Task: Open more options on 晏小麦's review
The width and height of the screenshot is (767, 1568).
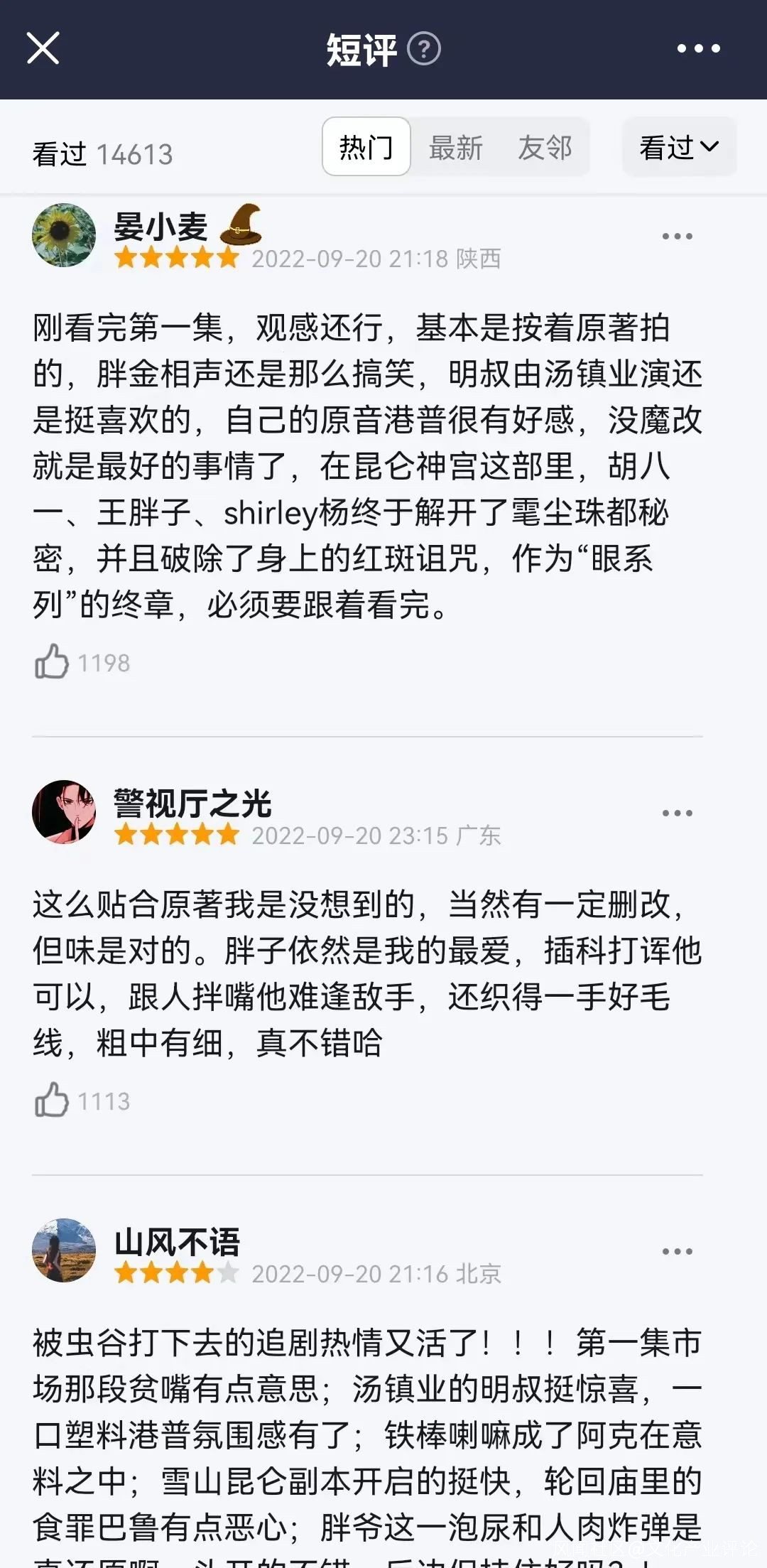Action: [677, 236]
